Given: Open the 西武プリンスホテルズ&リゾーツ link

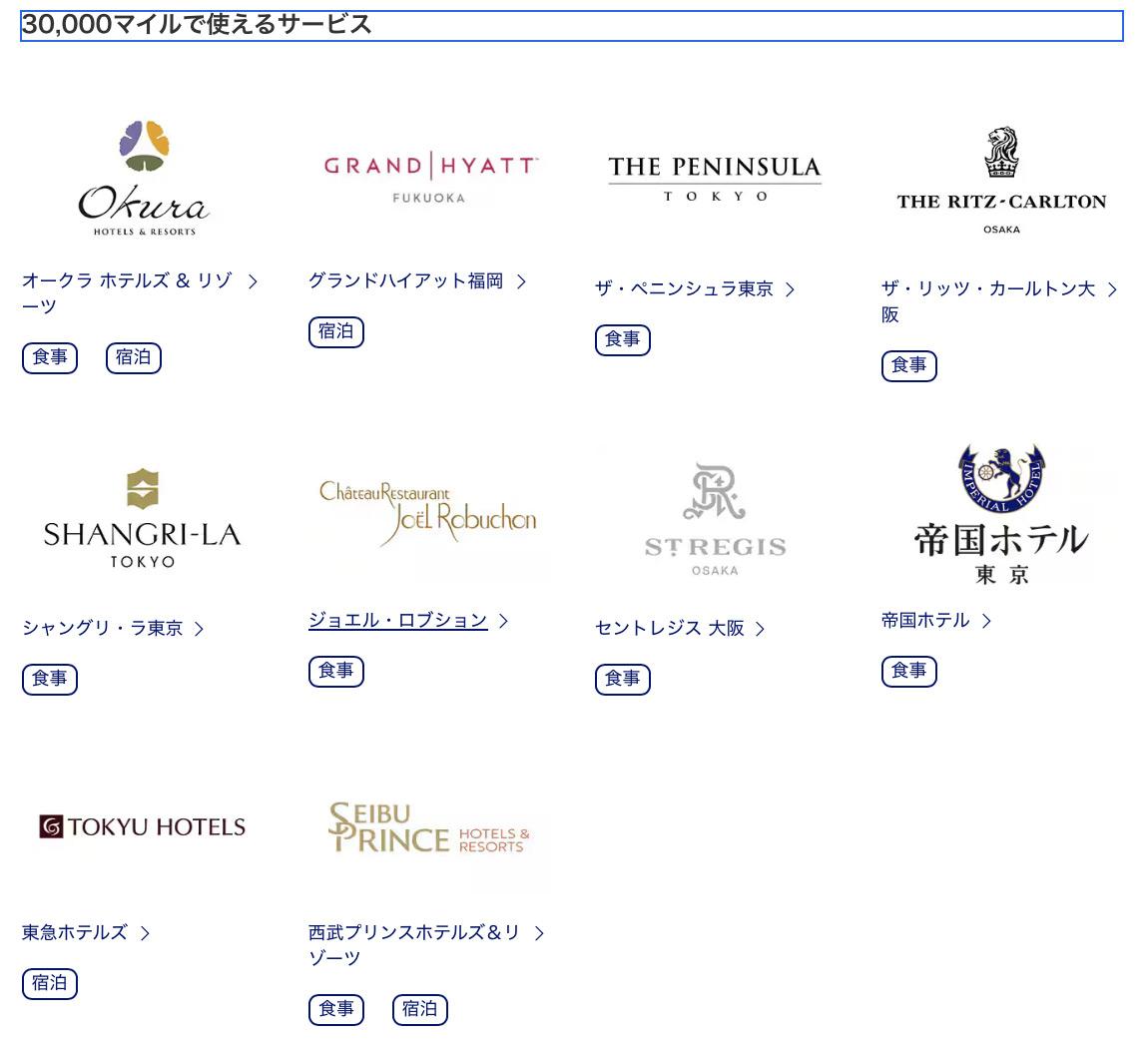Looking at the screenshot, I should coord(426,945).
